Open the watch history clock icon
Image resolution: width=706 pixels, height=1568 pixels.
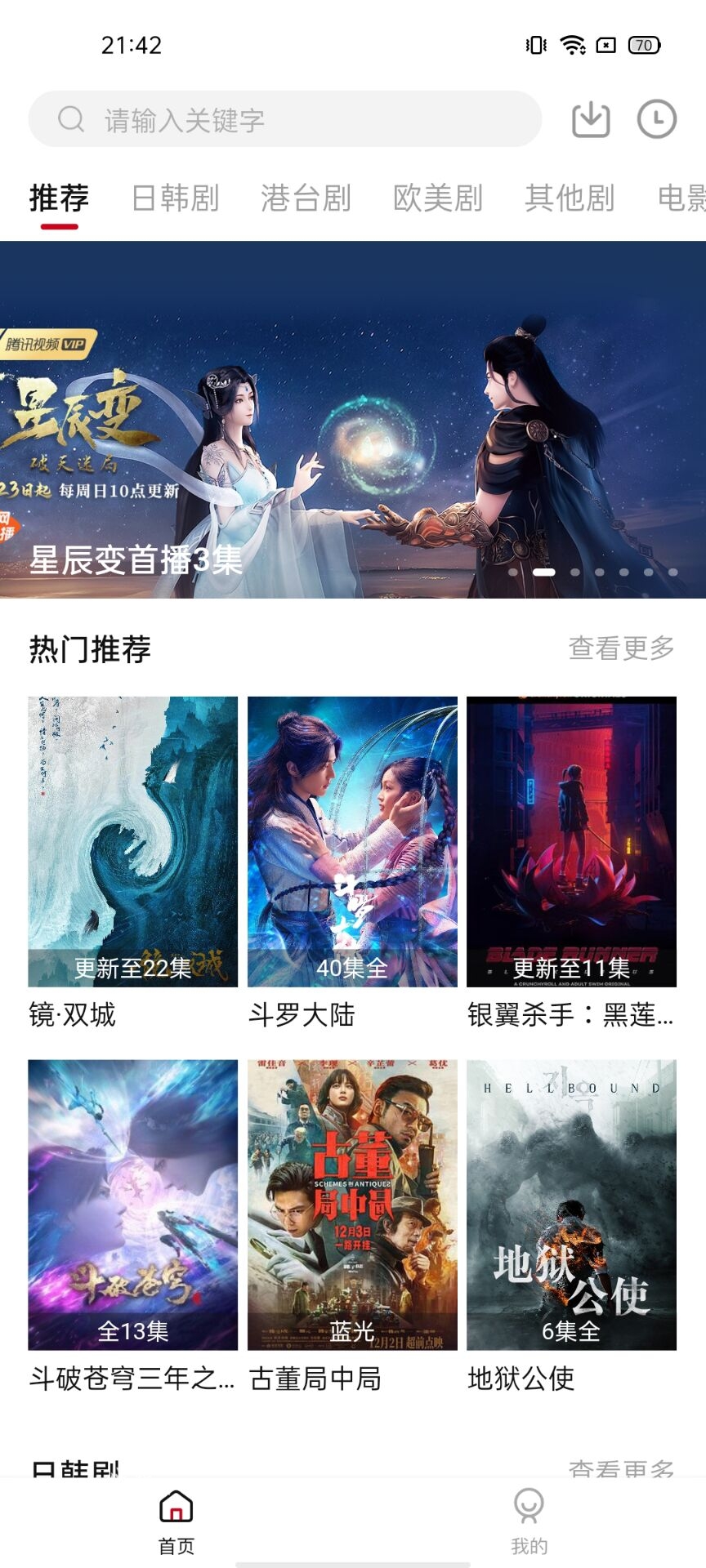[x=657, y=119]
